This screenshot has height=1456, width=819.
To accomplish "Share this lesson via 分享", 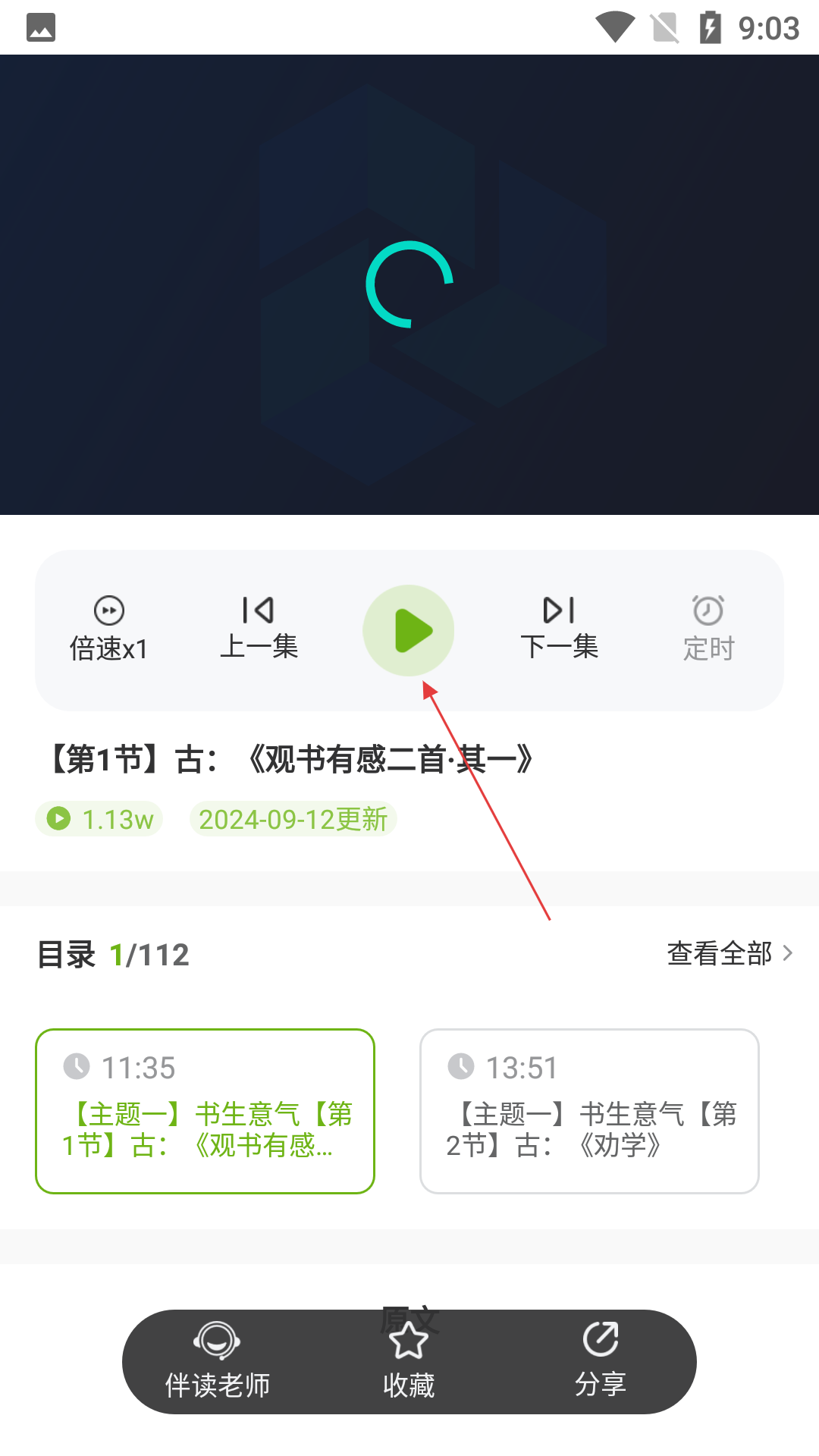I will [600, 1362].
